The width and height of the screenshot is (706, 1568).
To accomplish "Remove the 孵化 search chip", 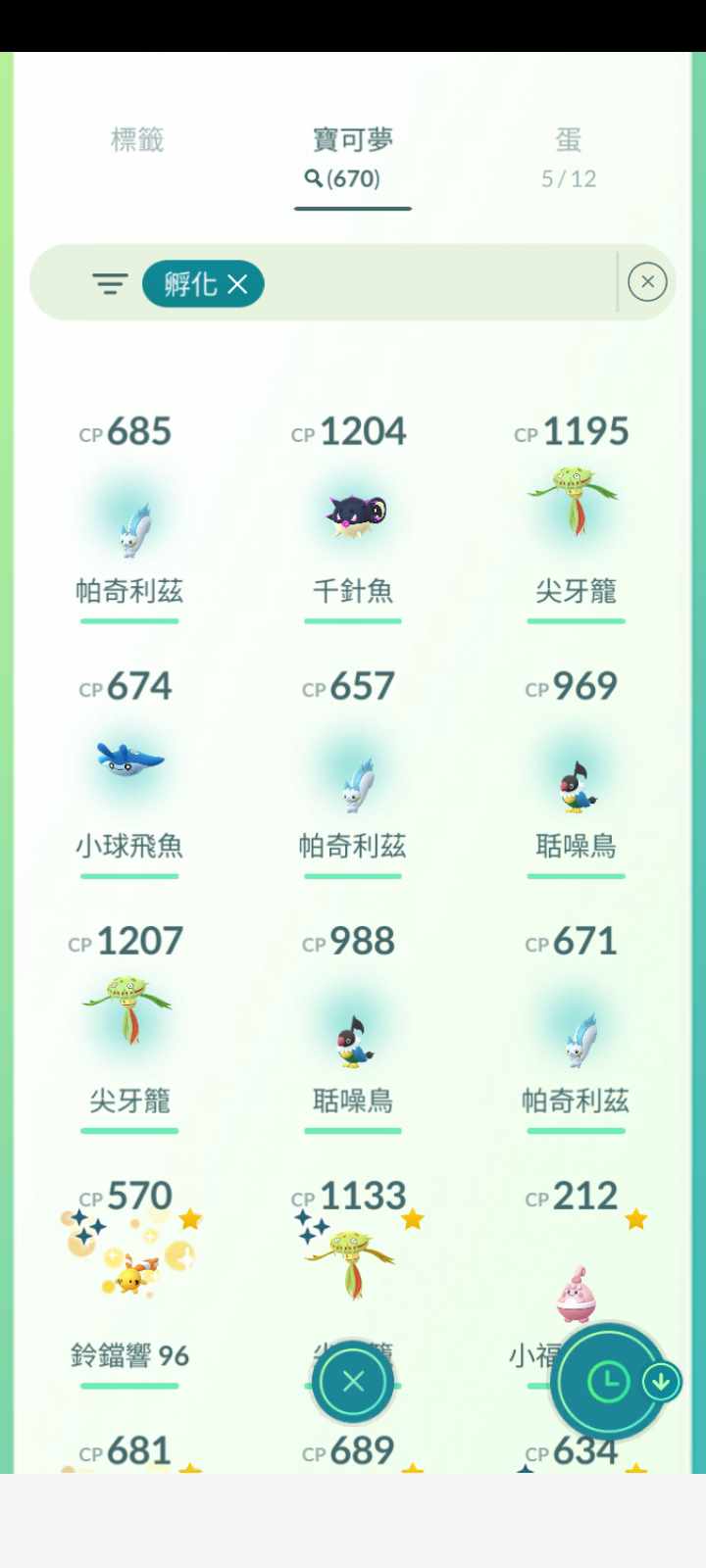I will pyautogui.click(x=237, y=284).
